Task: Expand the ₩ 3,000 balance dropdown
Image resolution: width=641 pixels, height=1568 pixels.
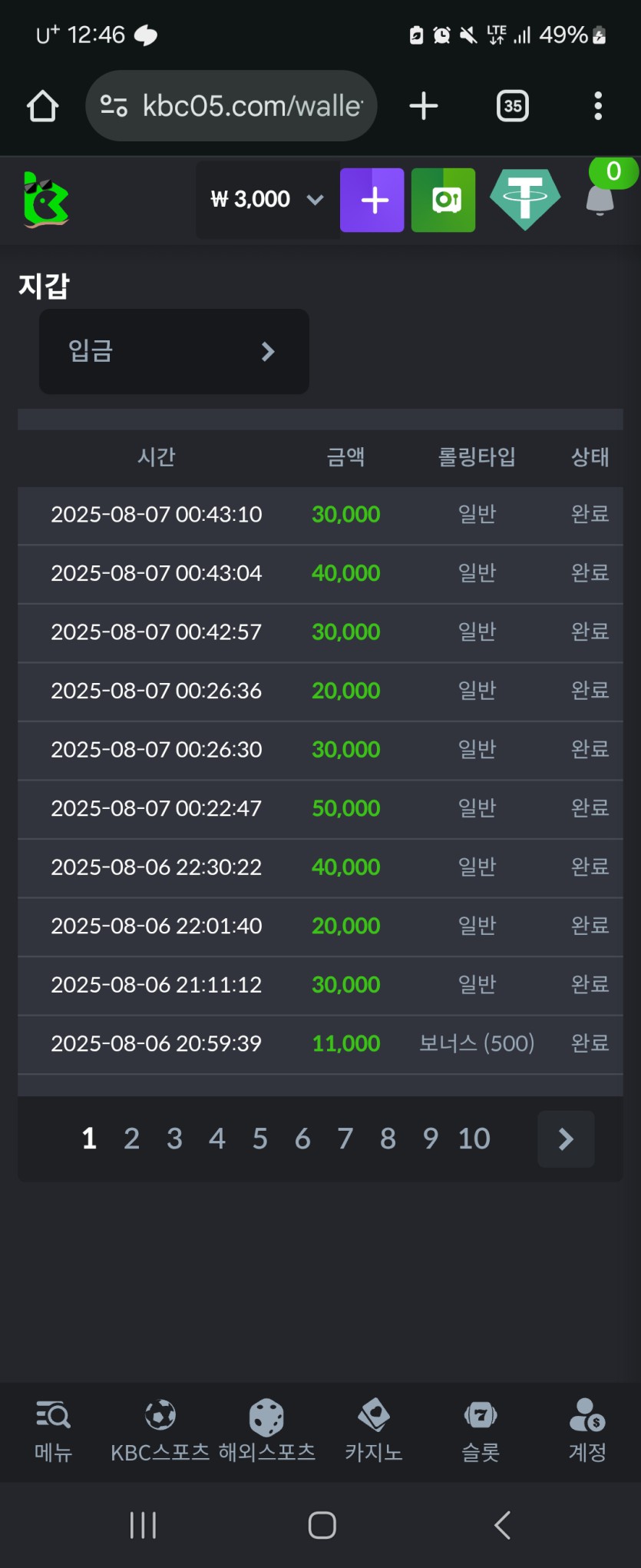Action: pos(266,200)
